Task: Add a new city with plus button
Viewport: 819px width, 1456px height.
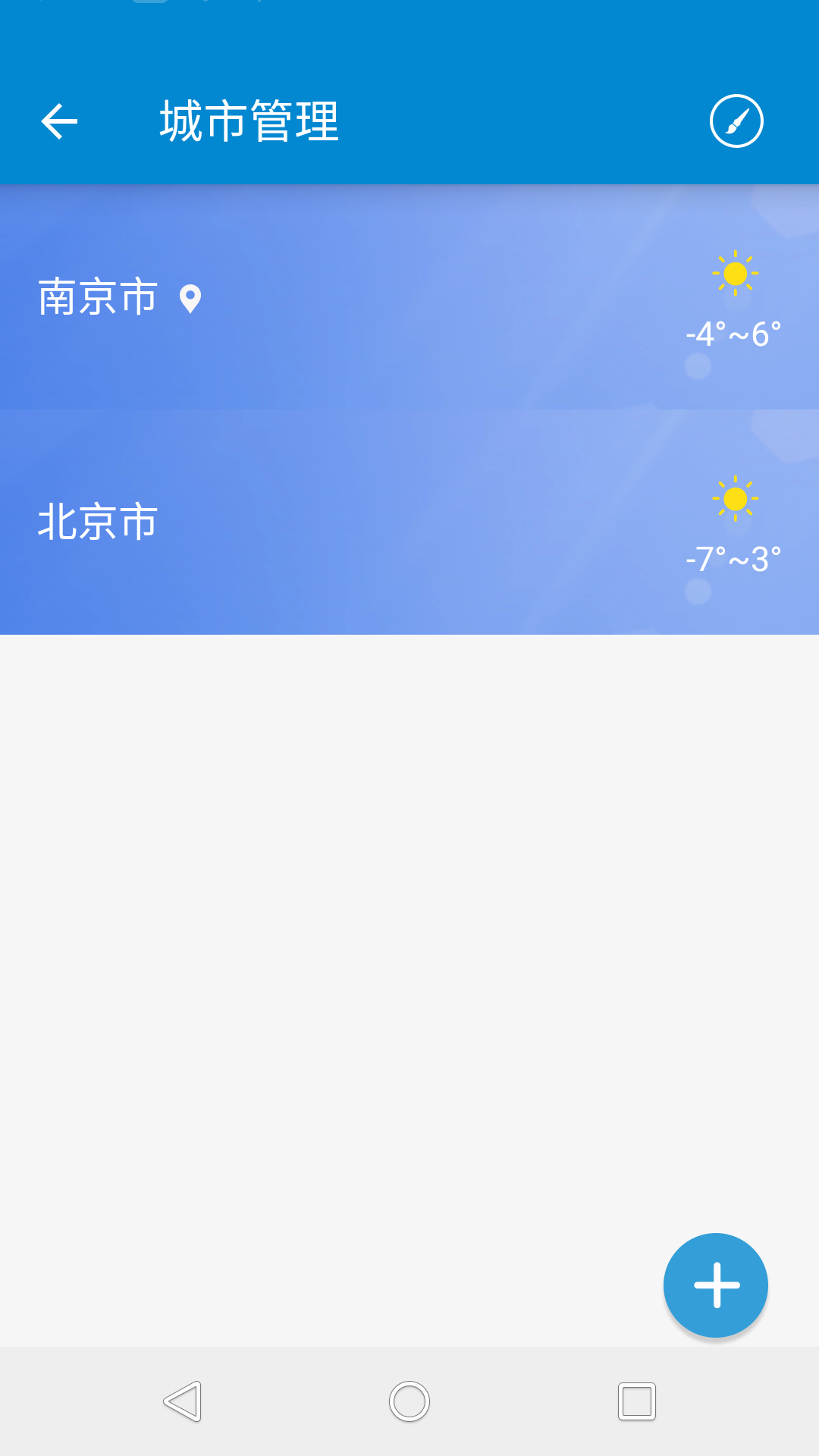Action: click(x=715, y=1285)
